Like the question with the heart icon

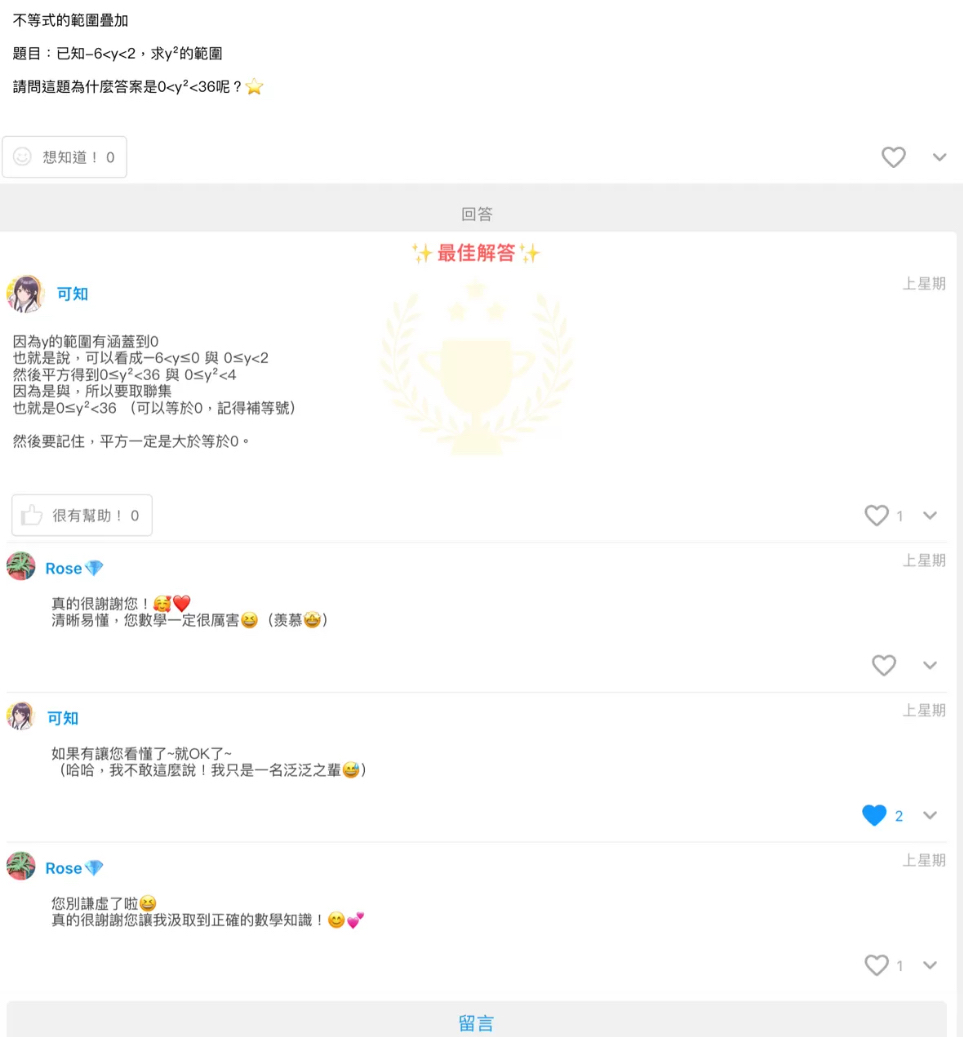click(893, 157)
